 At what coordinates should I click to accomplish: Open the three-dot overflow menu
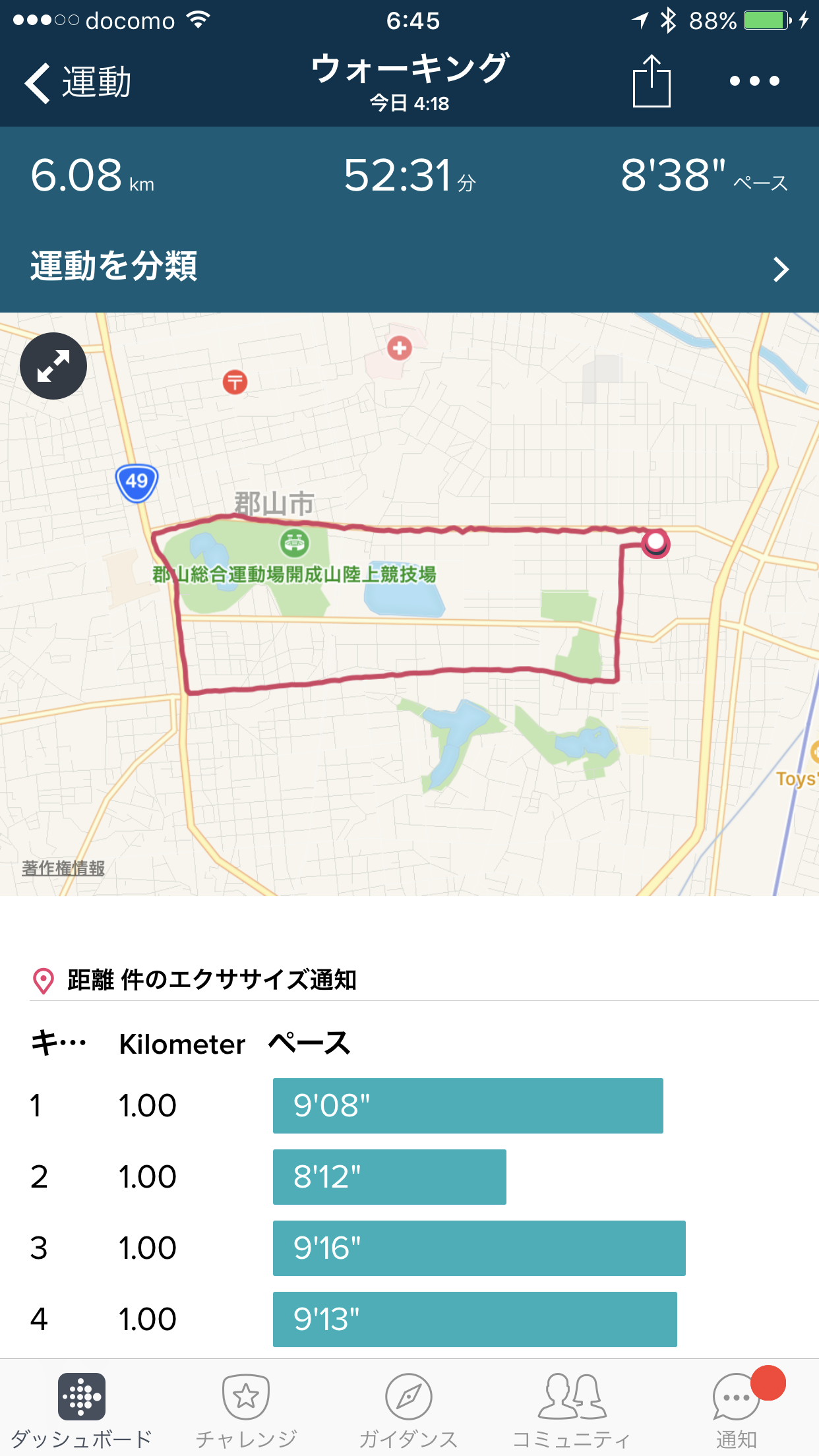[x=754, y=81]
